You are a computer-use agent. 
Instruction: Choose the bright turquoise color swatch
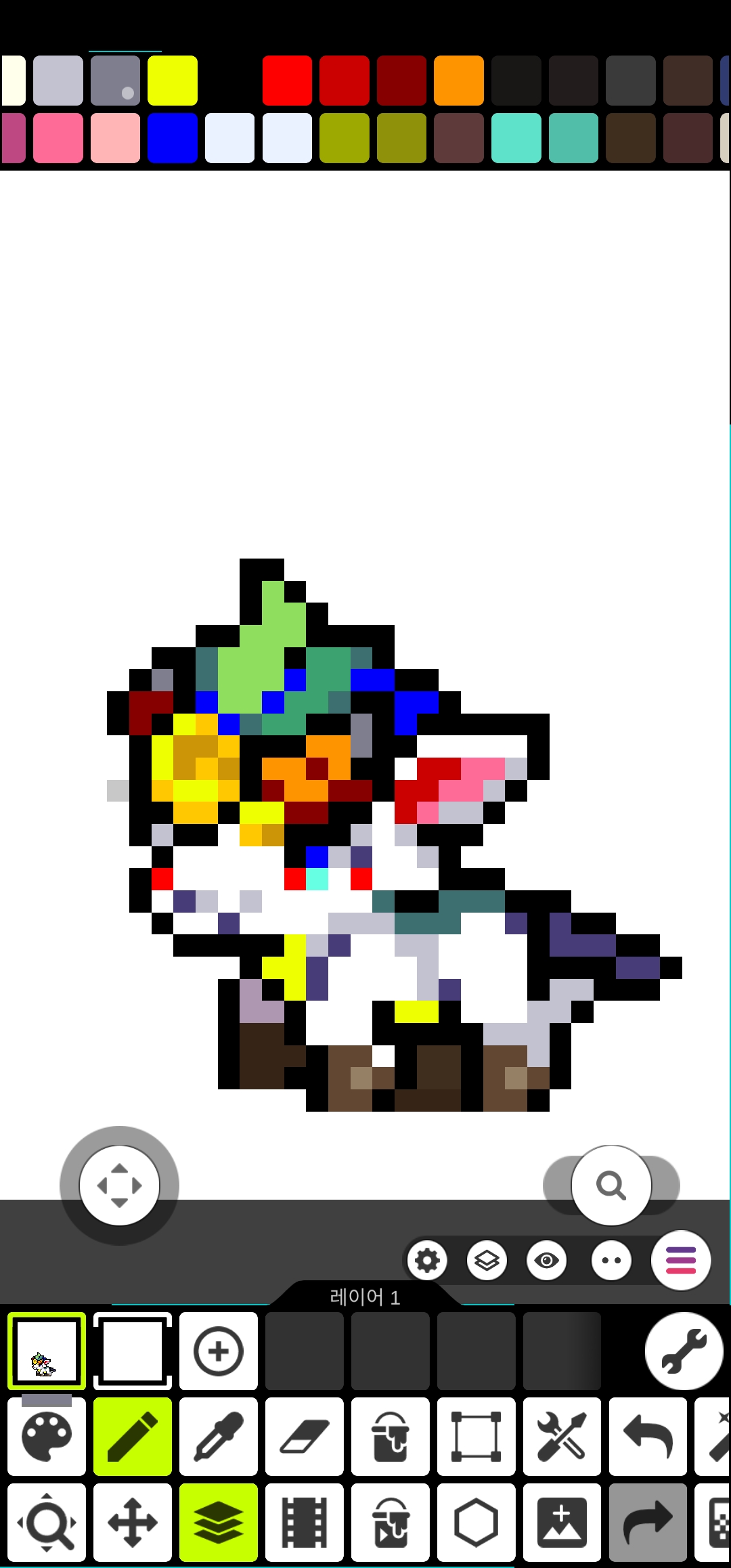[x=516, y=138]
